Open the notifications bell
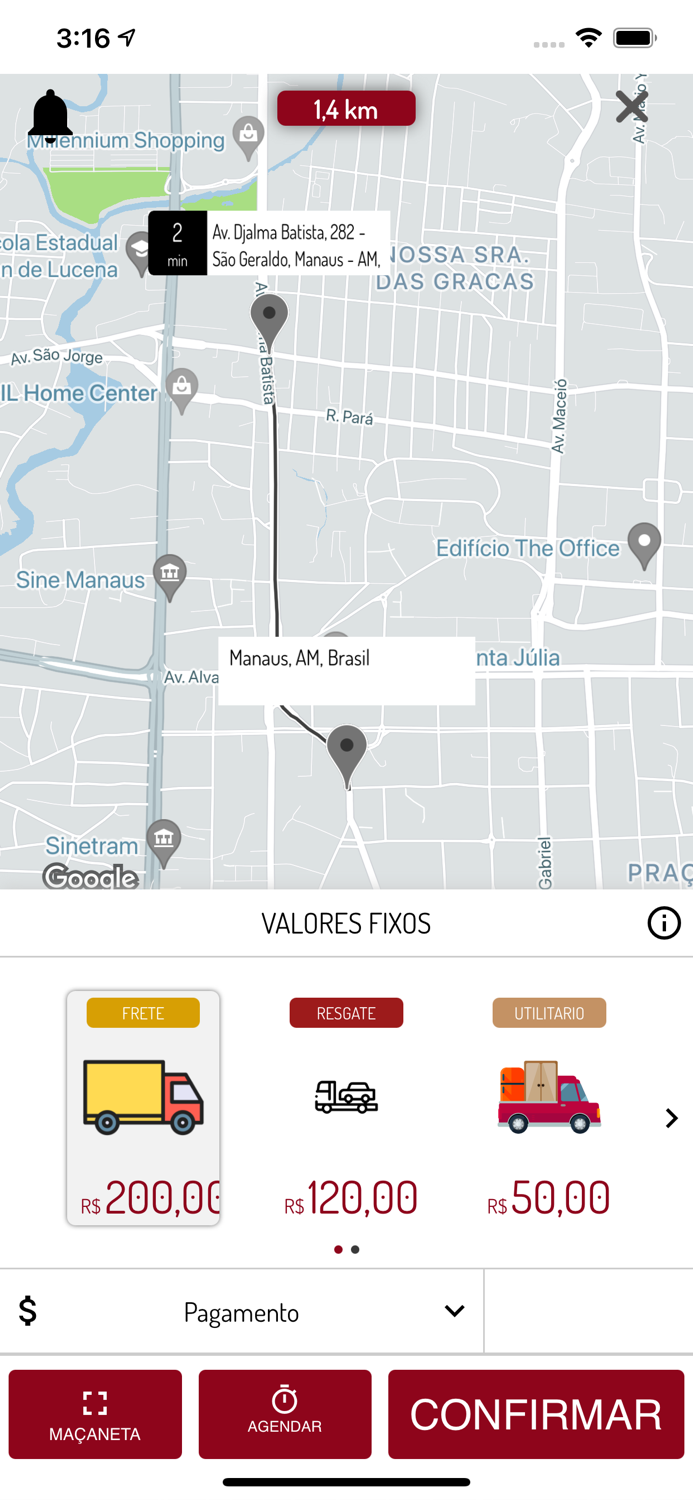The image size is (693, 1500). coord(50,116)
